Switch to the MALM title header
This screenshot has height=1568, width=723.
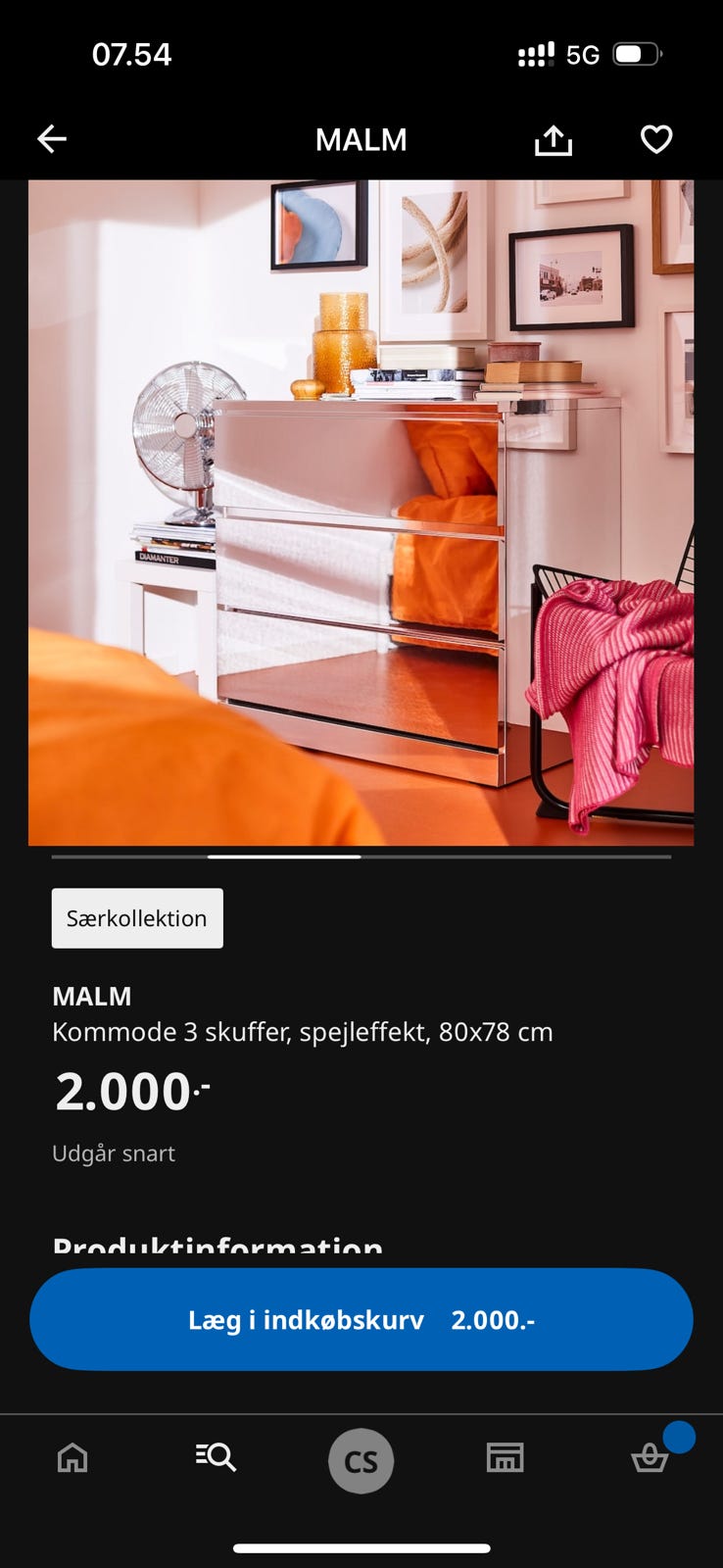point(361,138)
